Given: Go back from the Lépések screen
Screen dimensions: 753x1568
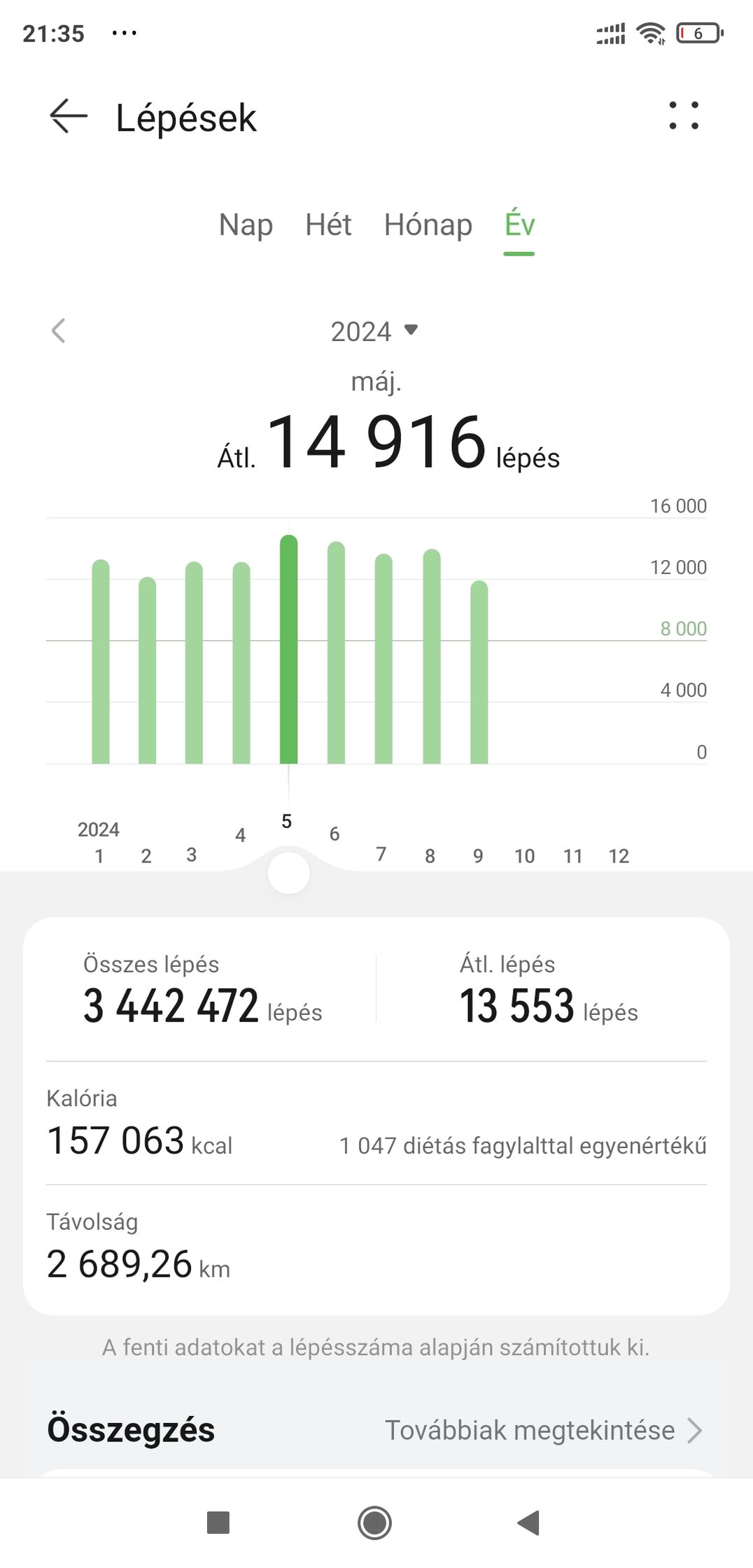Looking at the screenshot, I should [x=69, y=116].
